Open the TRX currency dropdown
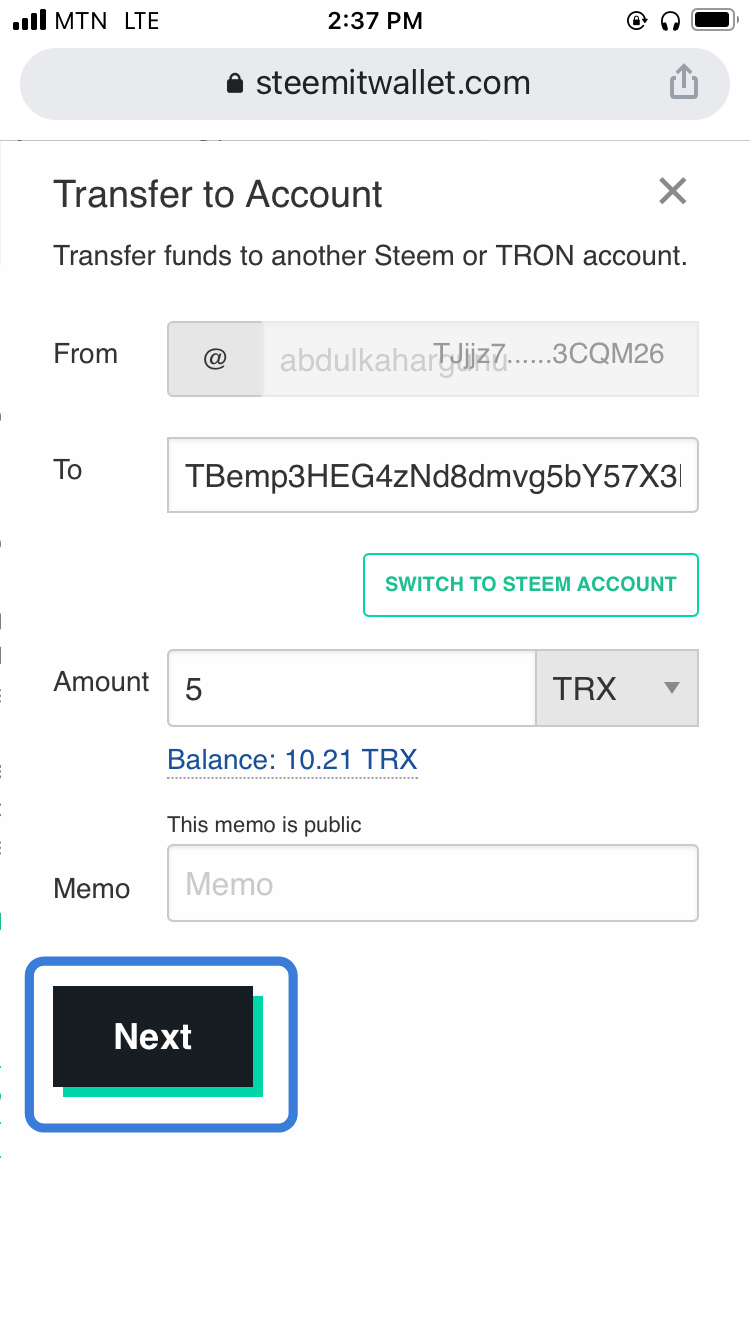This screenshot has width=750, height=1334. (617, 688)
